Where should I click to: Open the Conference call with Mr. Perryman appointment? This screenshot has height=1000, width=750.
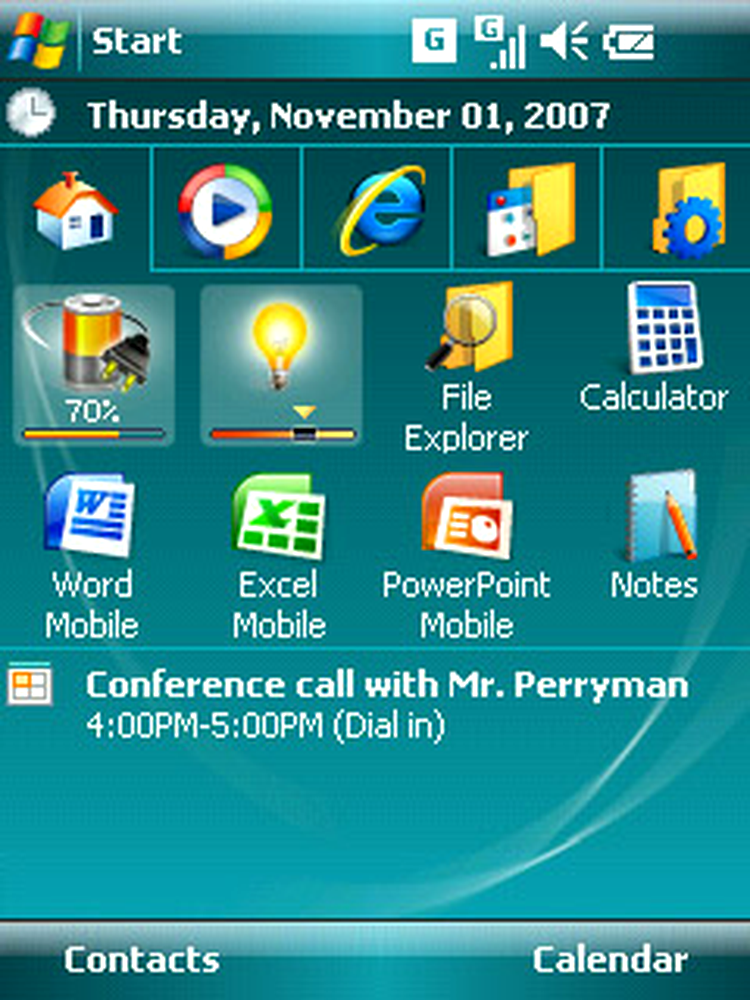coord(386,704)
